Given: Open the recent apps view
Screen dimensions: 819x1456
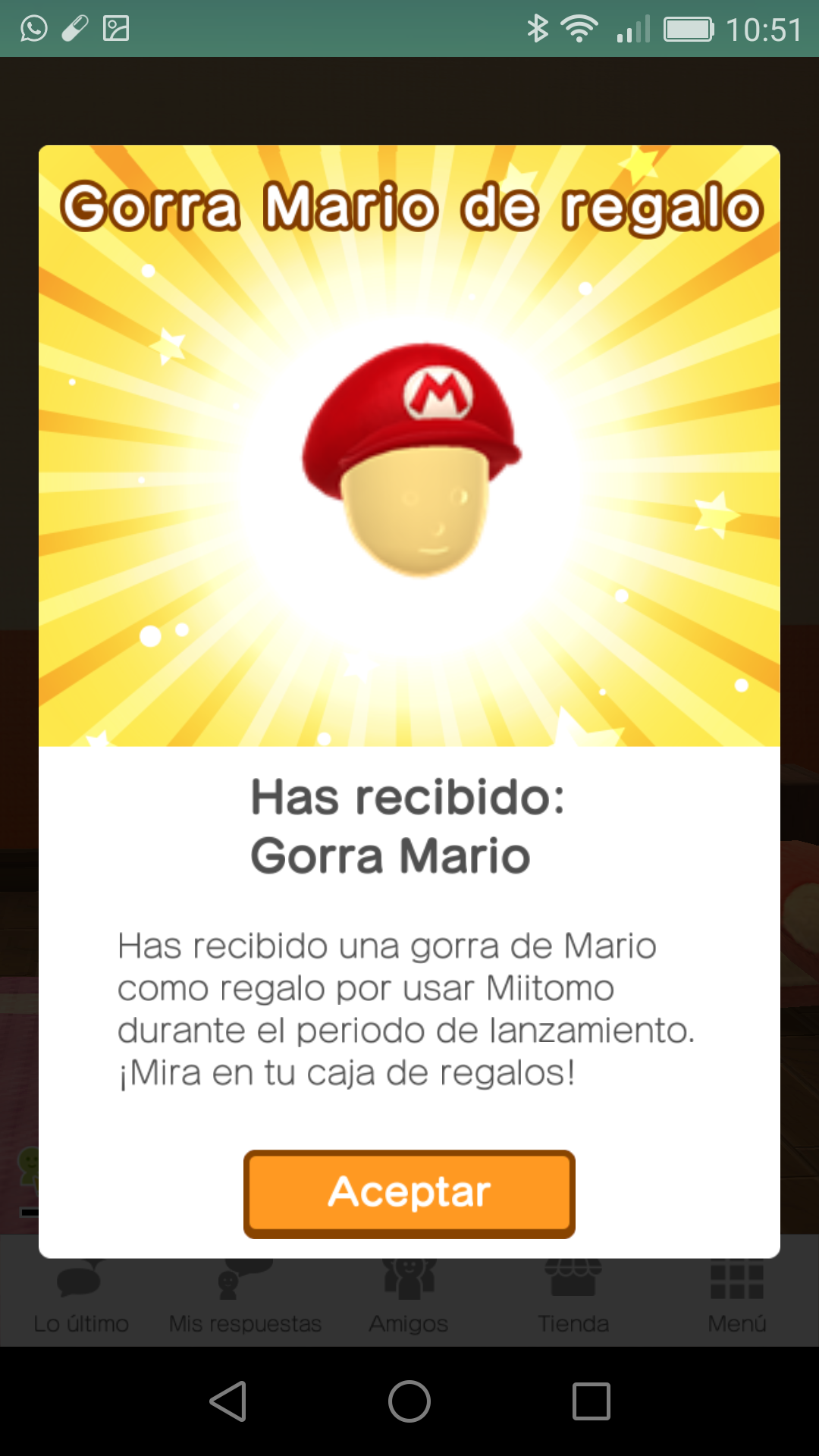Looking at the screenshot, I should (591, 1401).
